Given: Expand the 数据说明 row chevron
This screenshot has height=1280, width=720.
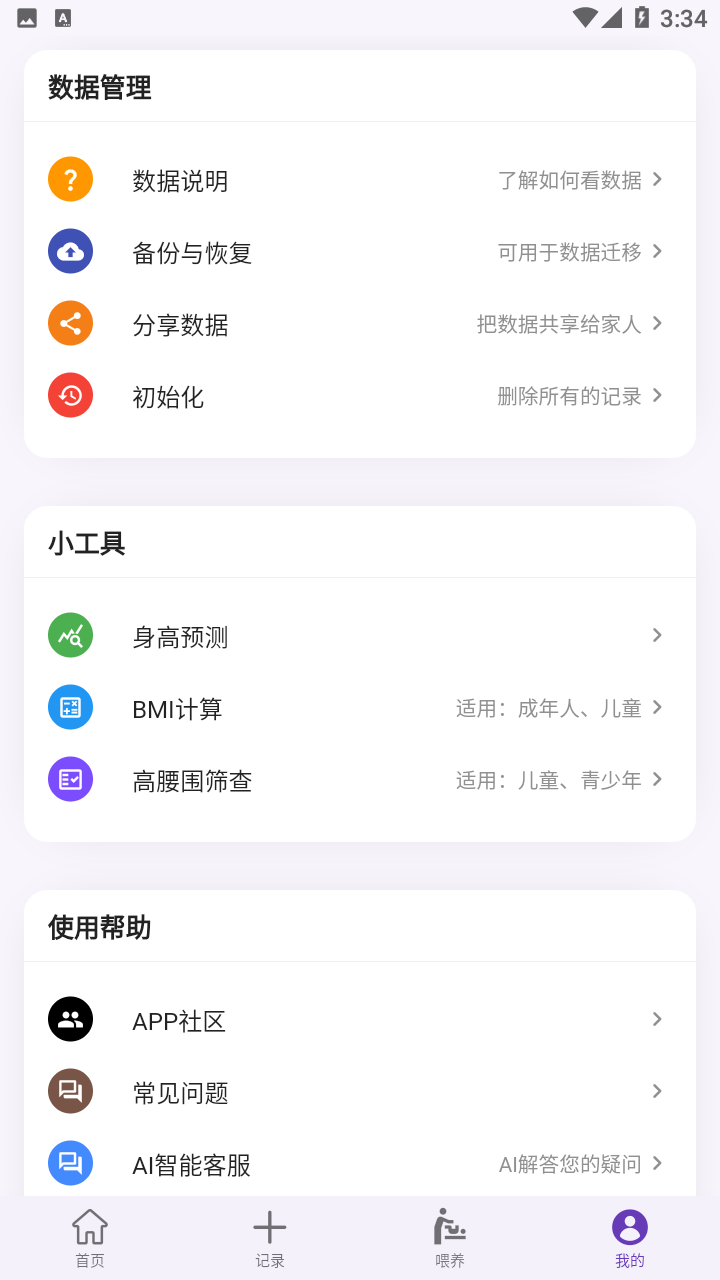Looking at the screenshot, I should tap(657, 180).
